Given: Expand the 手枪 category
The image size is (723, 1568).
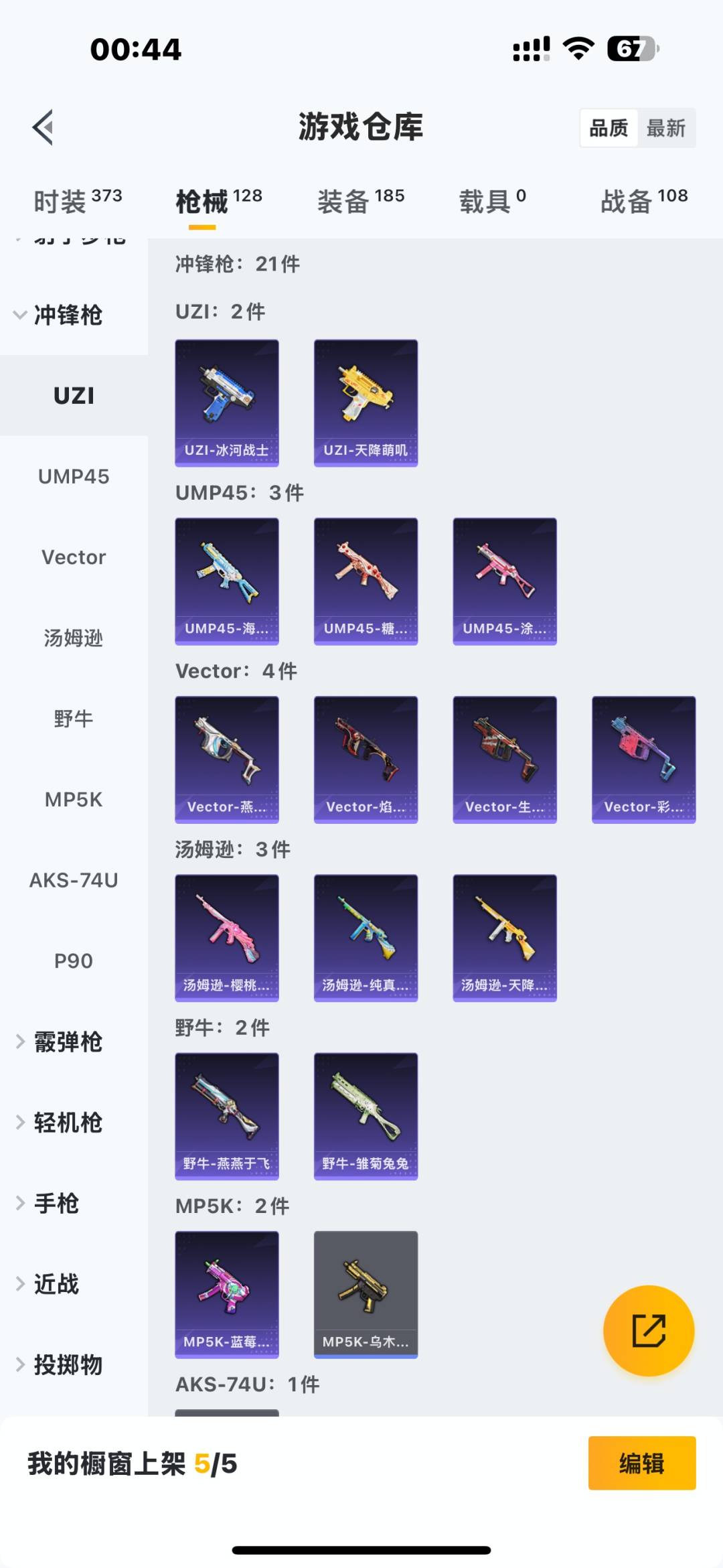Looking at the screenshot, I should [x=57, y=1204].
